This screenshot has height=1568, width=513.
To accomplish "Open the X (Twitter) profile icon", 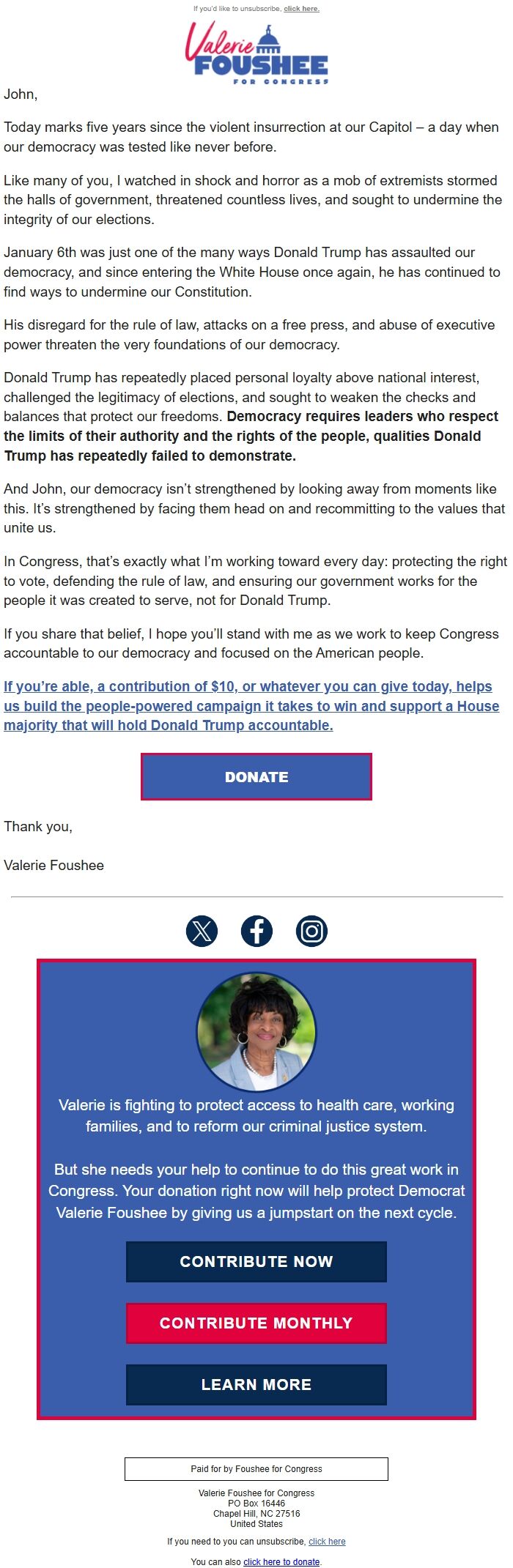I will [202, 932].
